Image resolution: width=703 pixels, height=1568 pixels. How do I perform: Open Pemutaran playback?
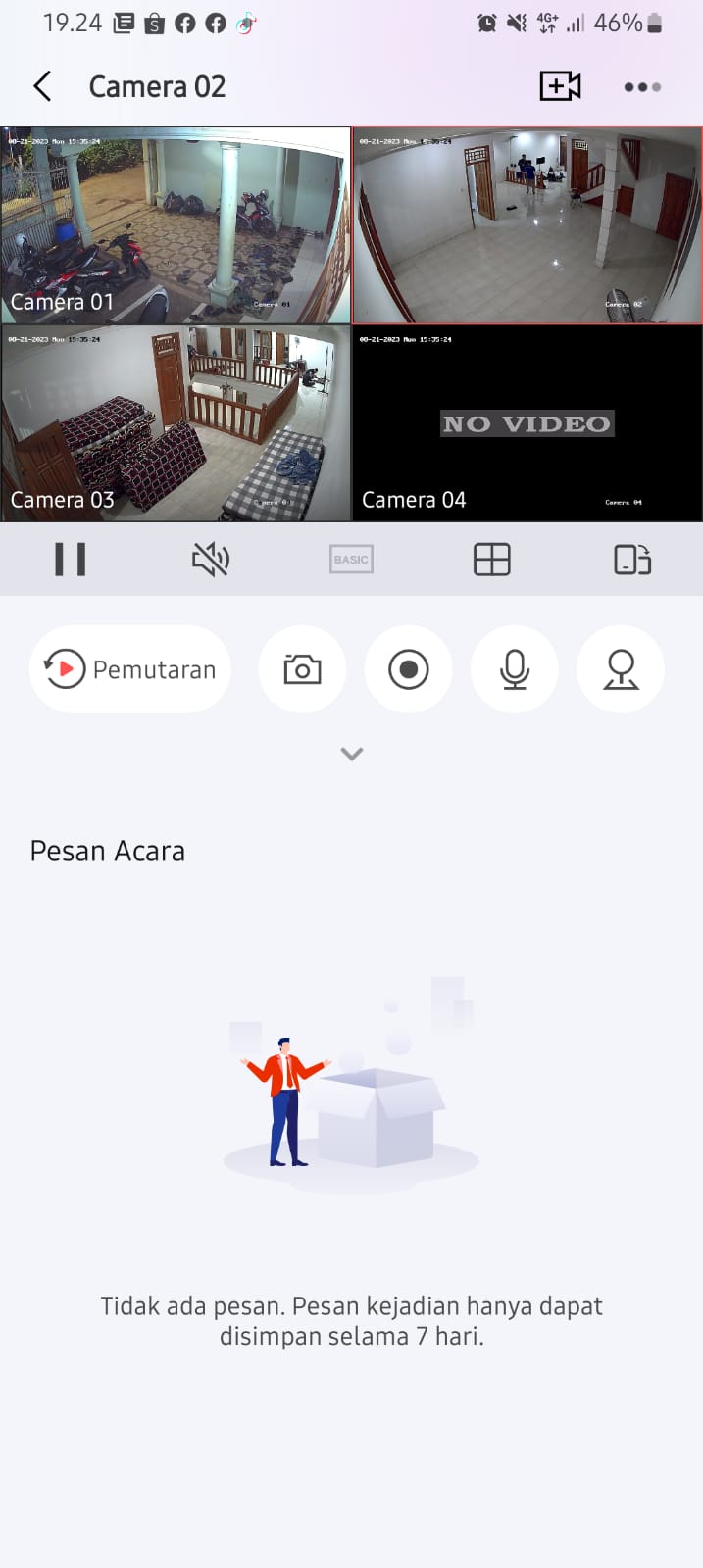click(130, 669)
